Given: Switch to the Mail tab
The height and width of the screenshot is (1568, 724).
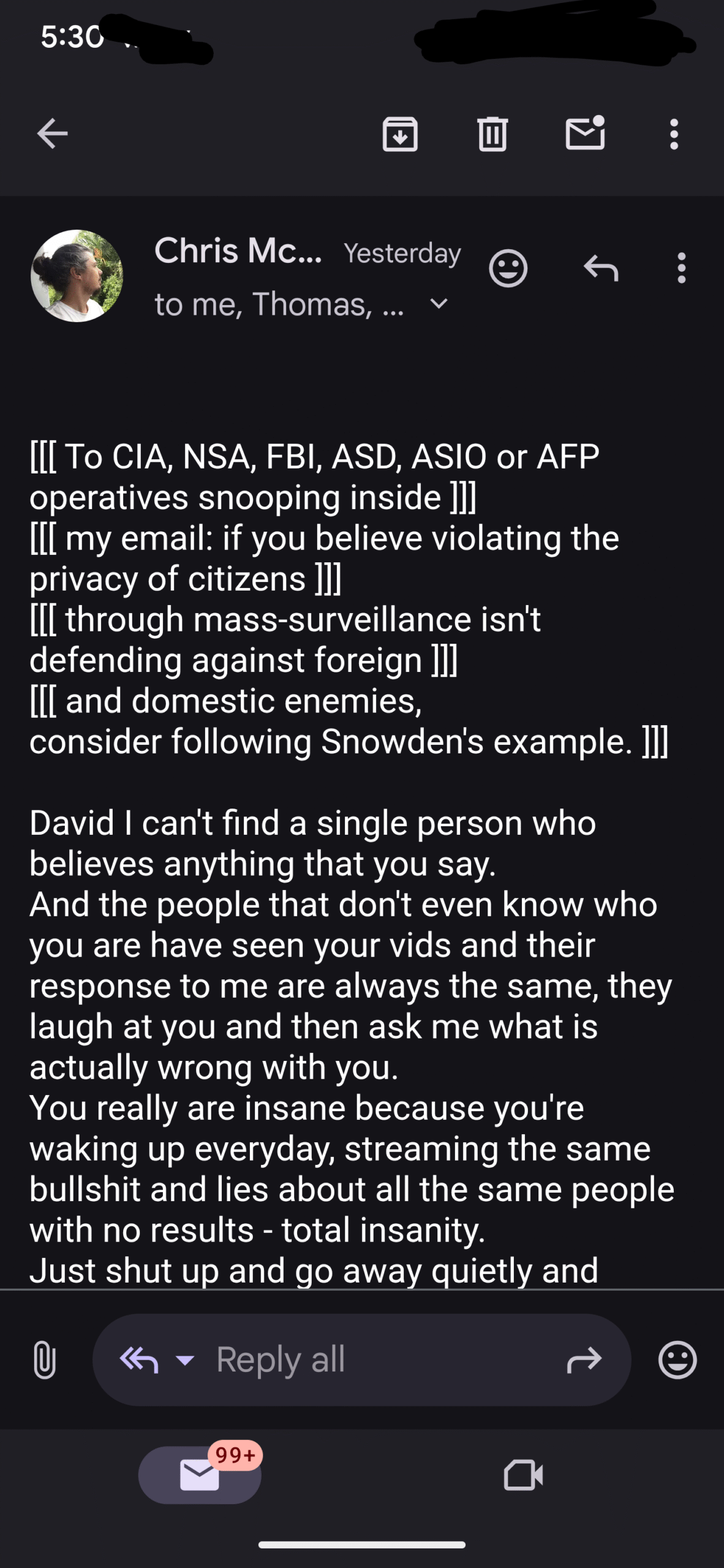Looking at the screenshot, I should tap(200, 1475).
